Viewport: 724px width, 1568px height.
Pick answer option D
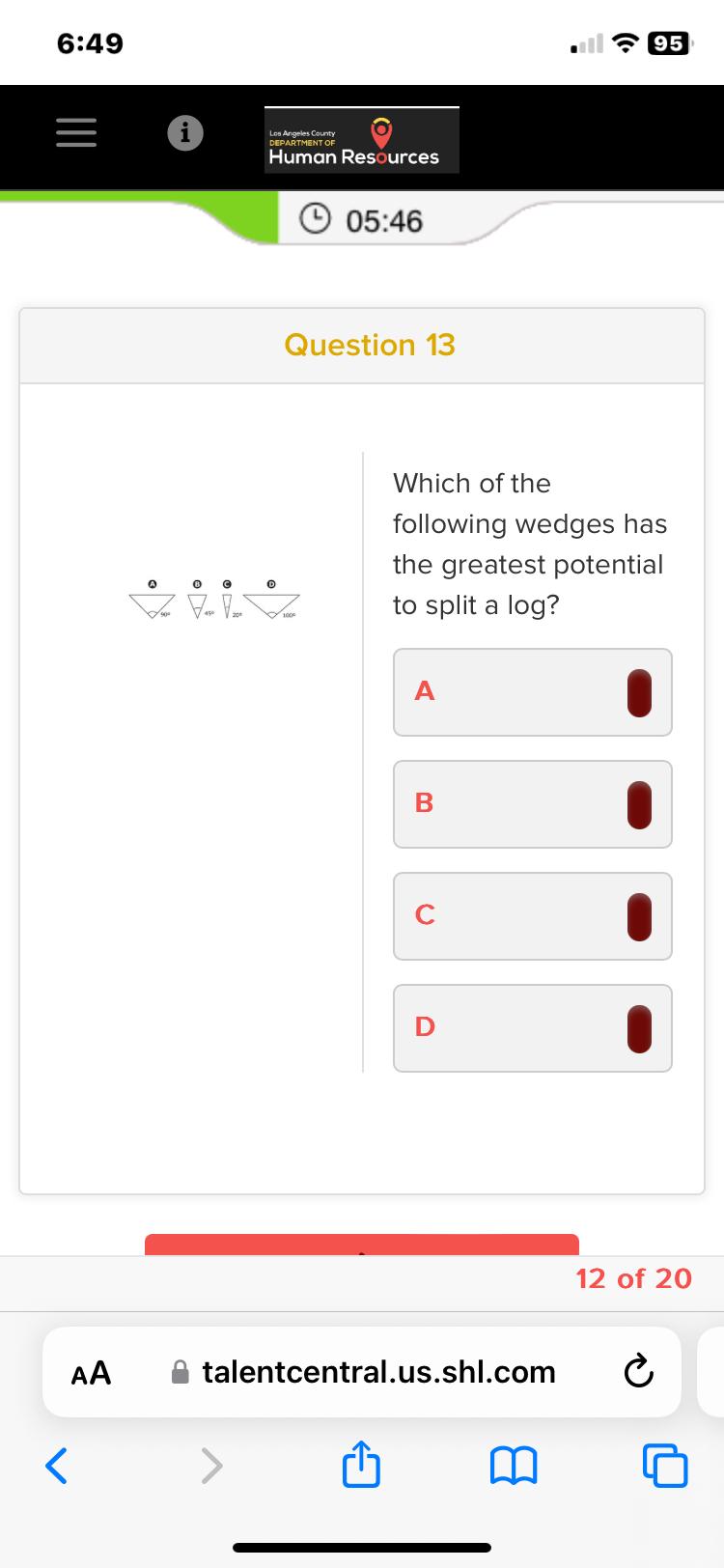[532, 1028]
